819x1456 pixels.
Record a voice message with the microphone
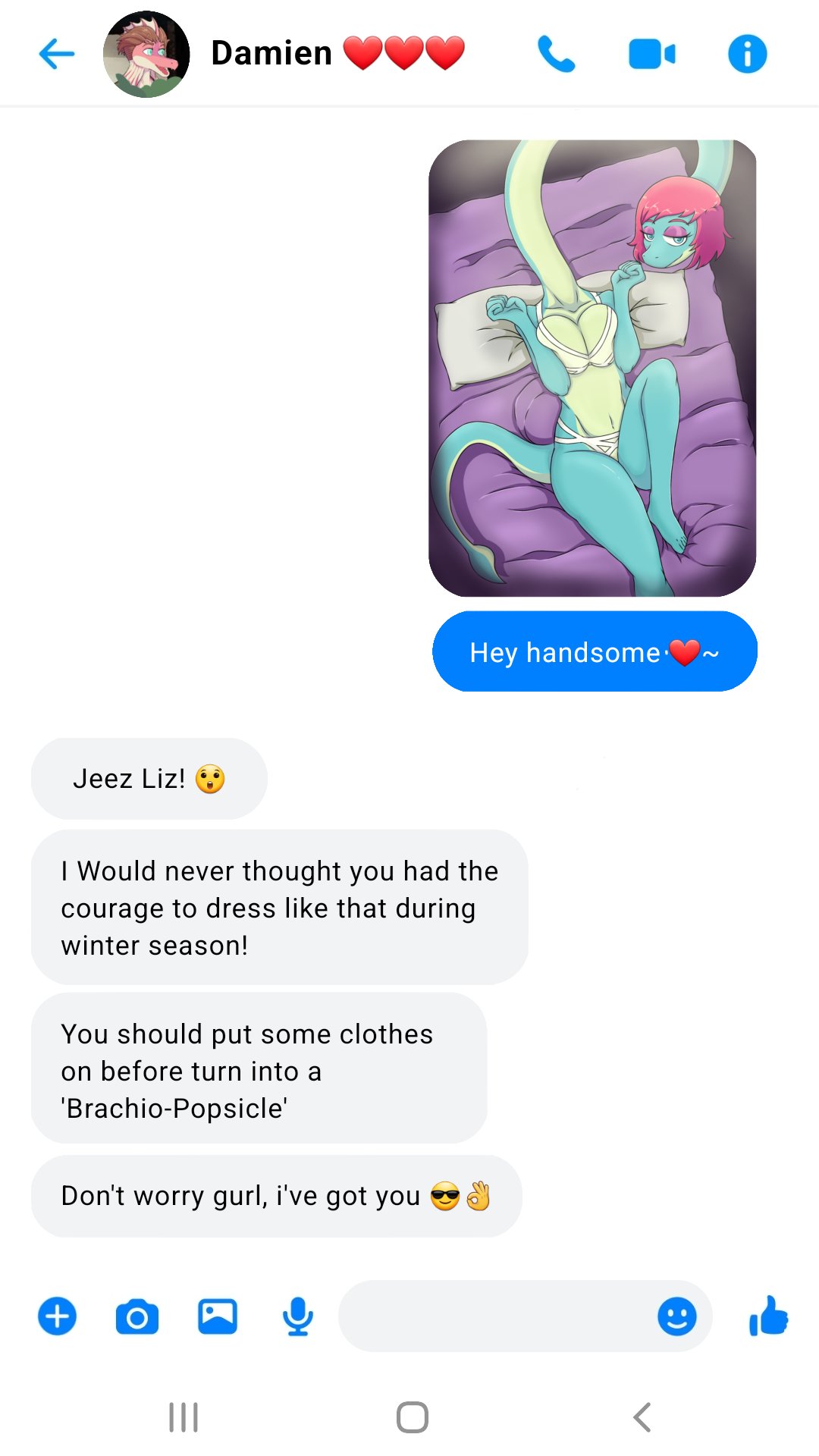point(298,1316)
